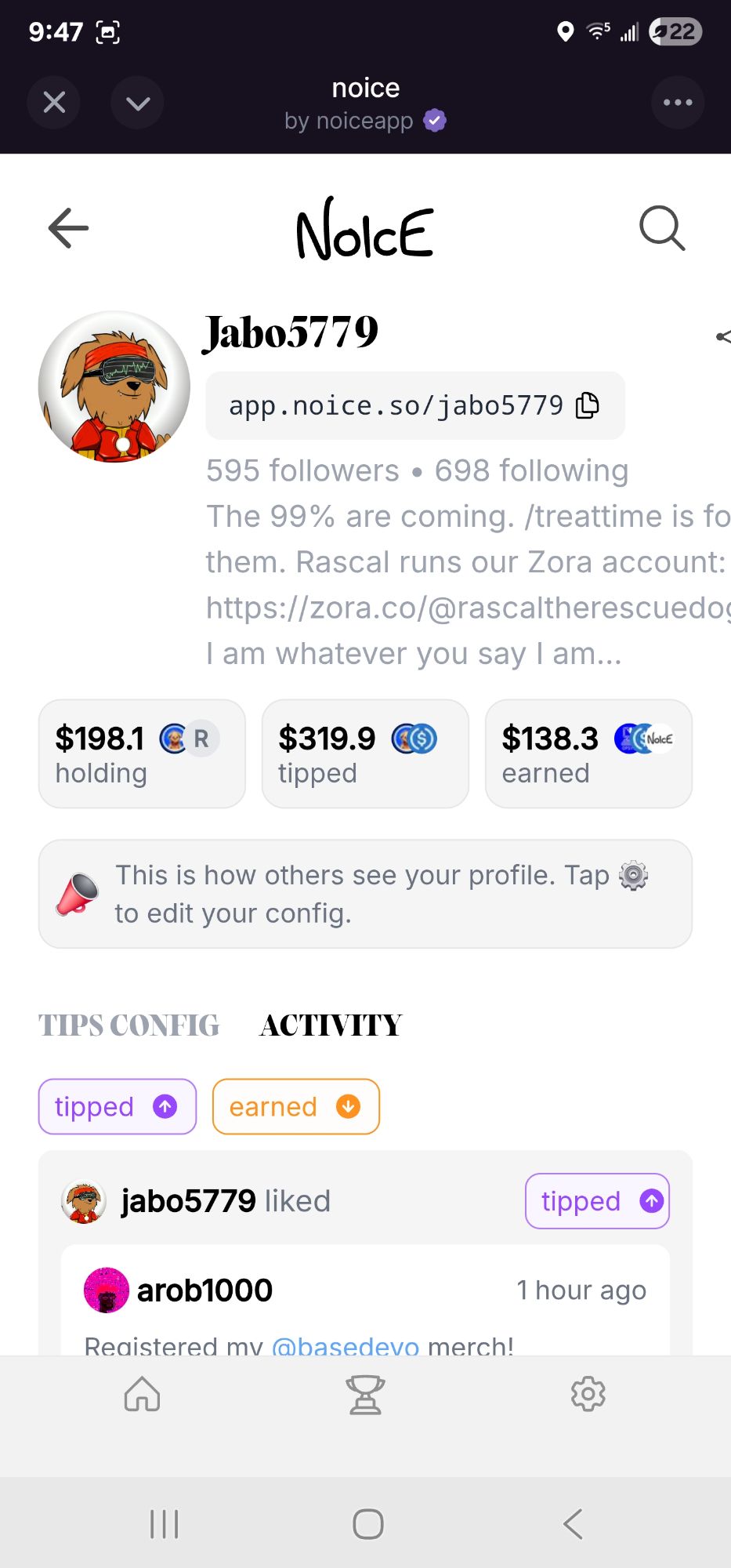
Task: Tap the system back button
Action: (x=573, y=1524)
